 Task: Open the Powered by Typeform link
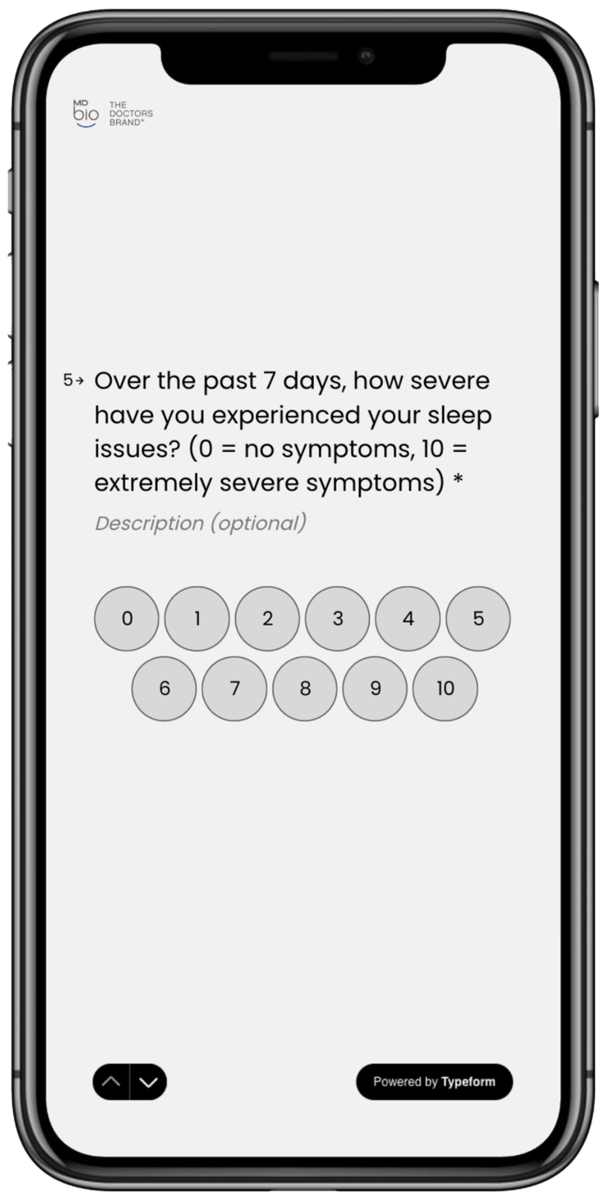[x=434, y=1082]
